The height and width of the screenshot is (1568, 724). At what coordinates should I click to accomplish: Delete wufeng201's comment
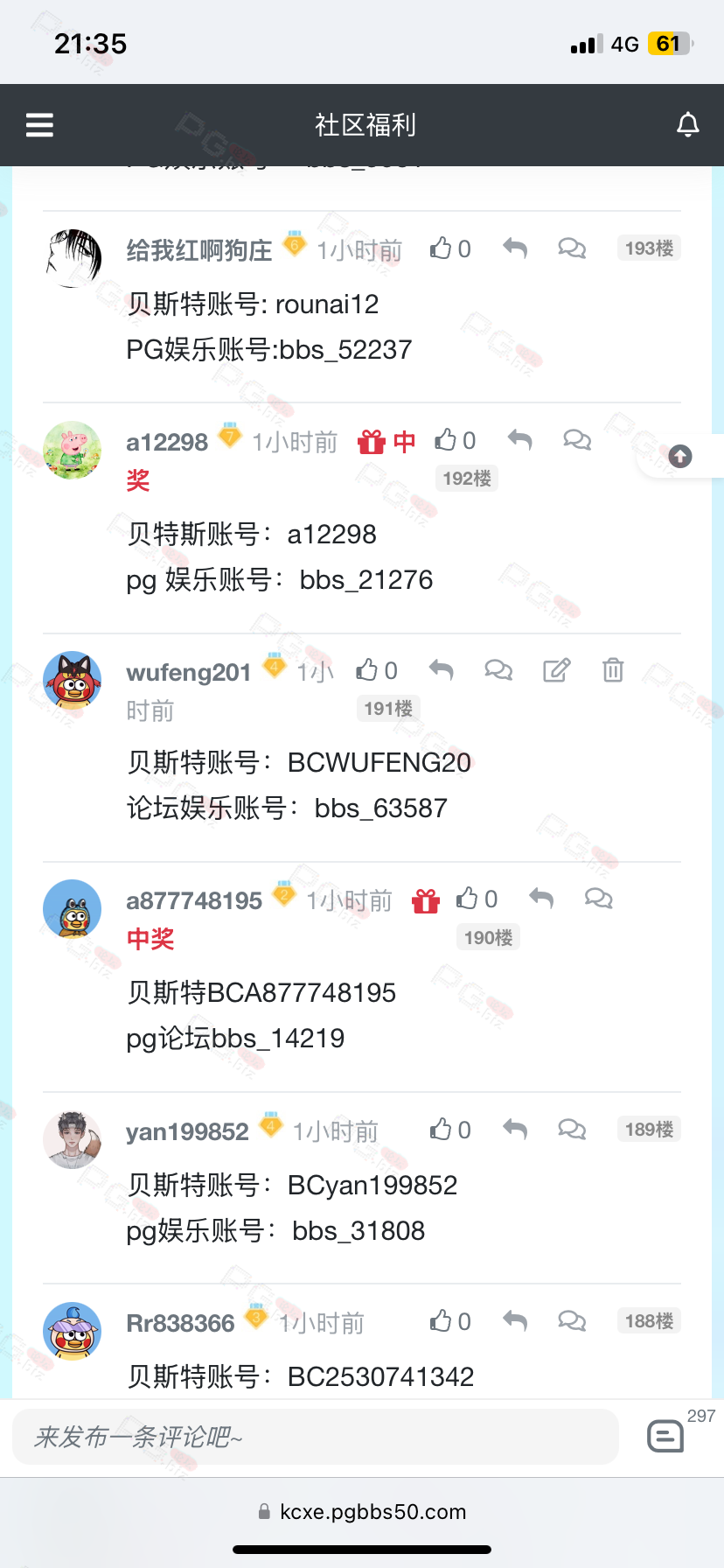[613, 670]
